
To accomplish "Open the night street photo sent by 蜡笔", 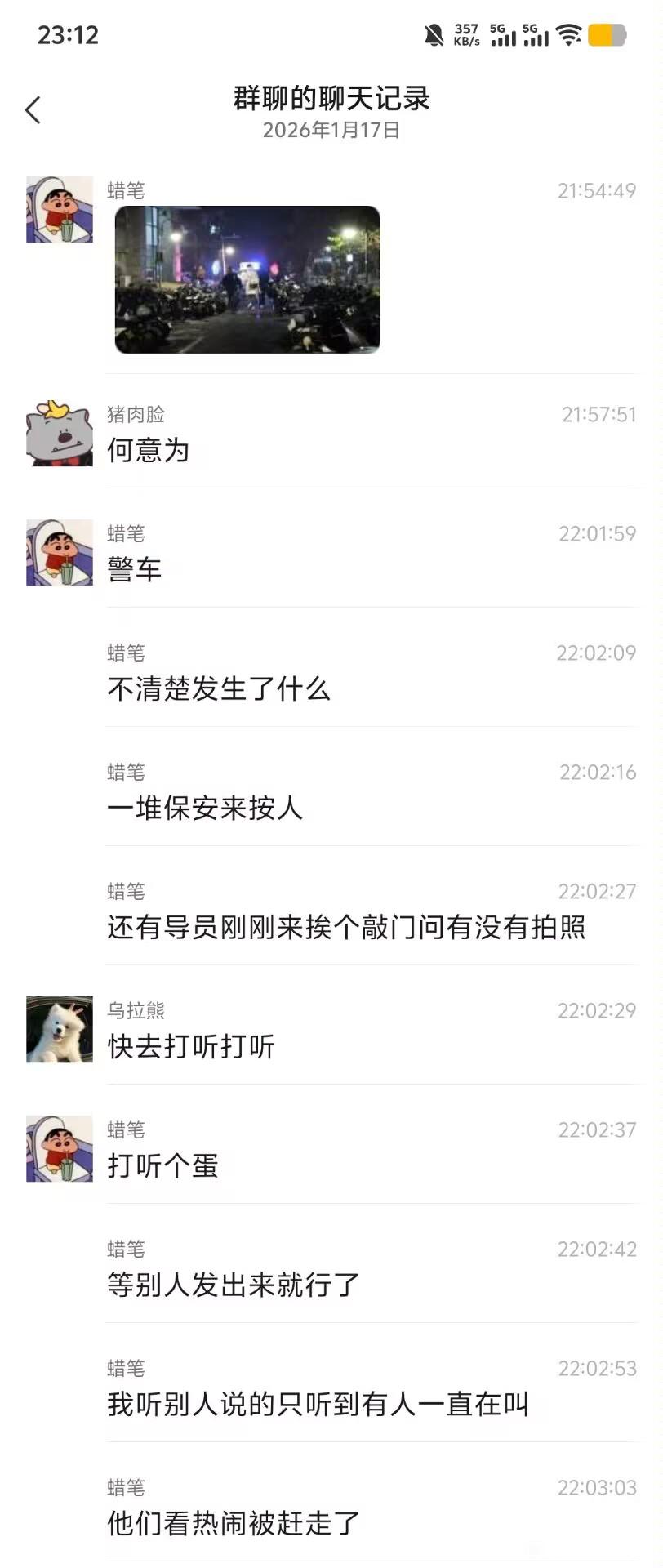I will point(247,279).
